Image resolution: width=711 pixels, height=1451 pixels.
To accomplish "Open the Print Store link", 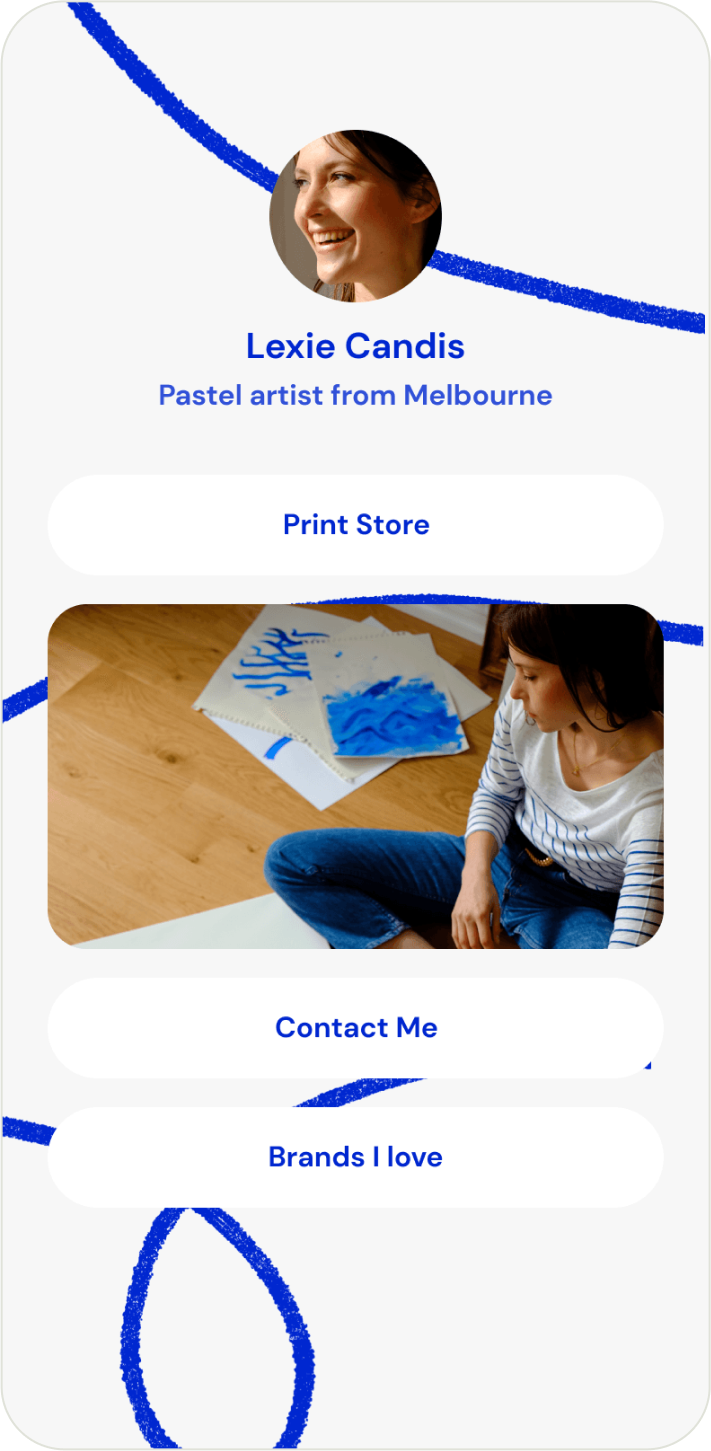I will pyautogui.click(x=355, y=525).
